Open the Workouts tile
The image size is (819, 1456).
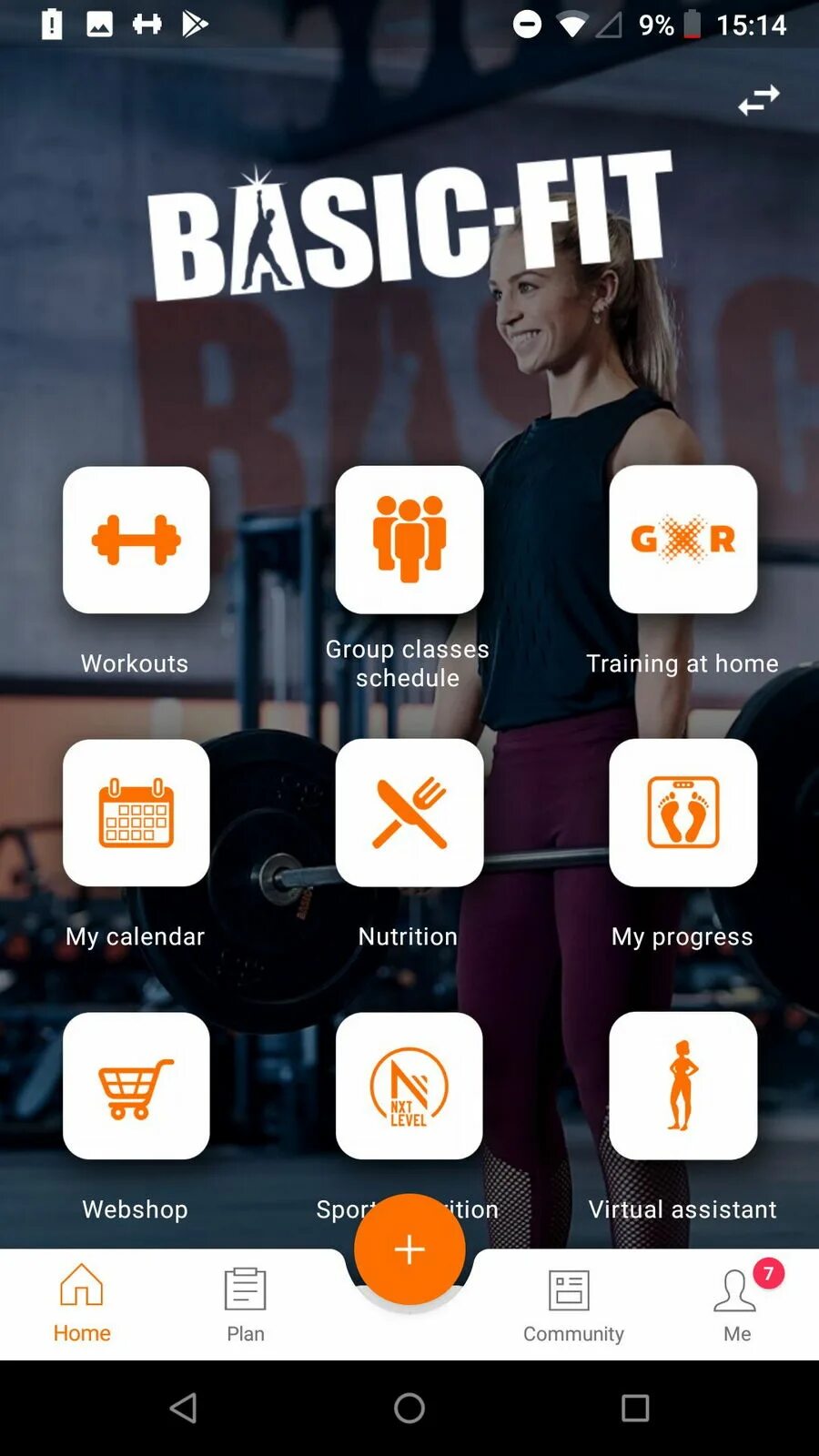[136, 540]
